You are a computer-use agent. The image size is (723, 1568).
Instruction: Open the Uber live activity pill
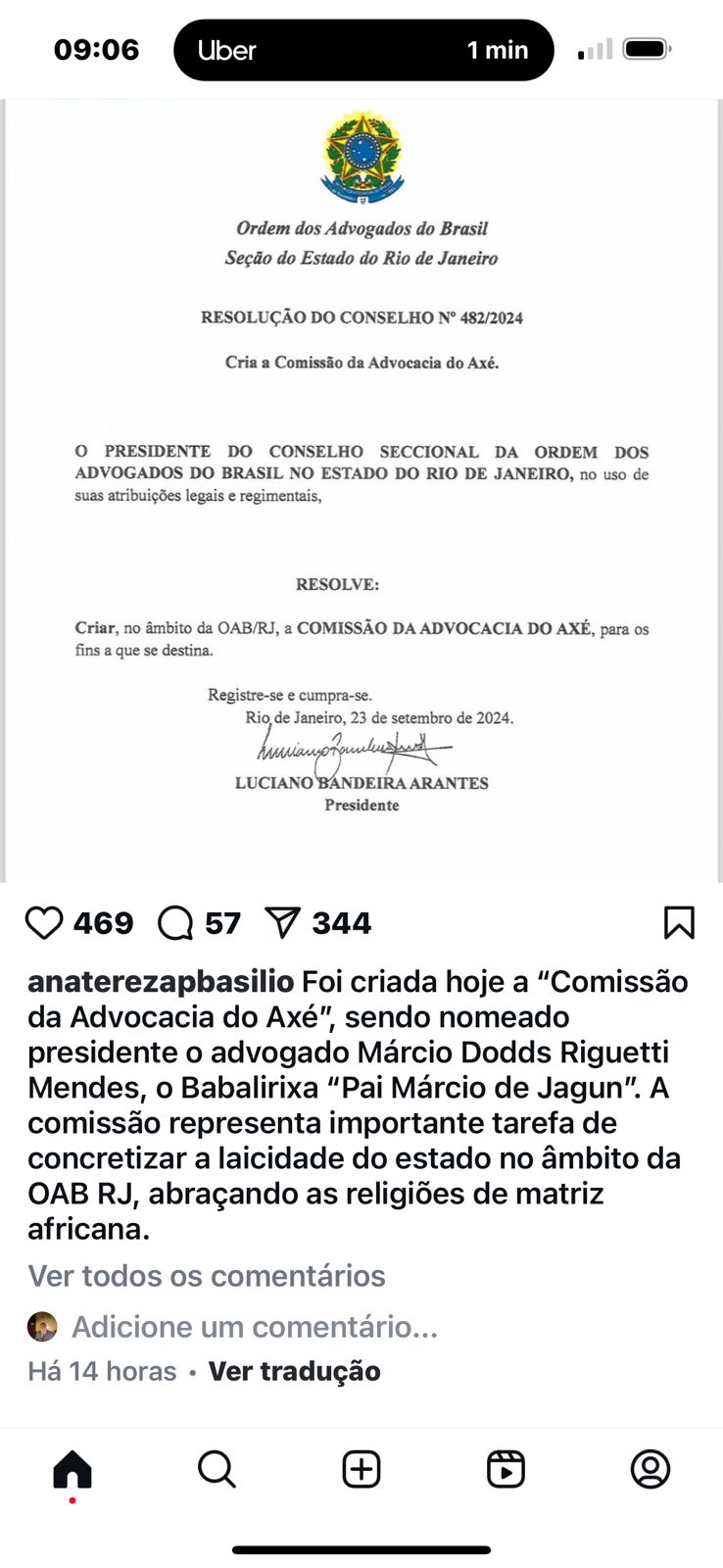[x=363, y=50]
